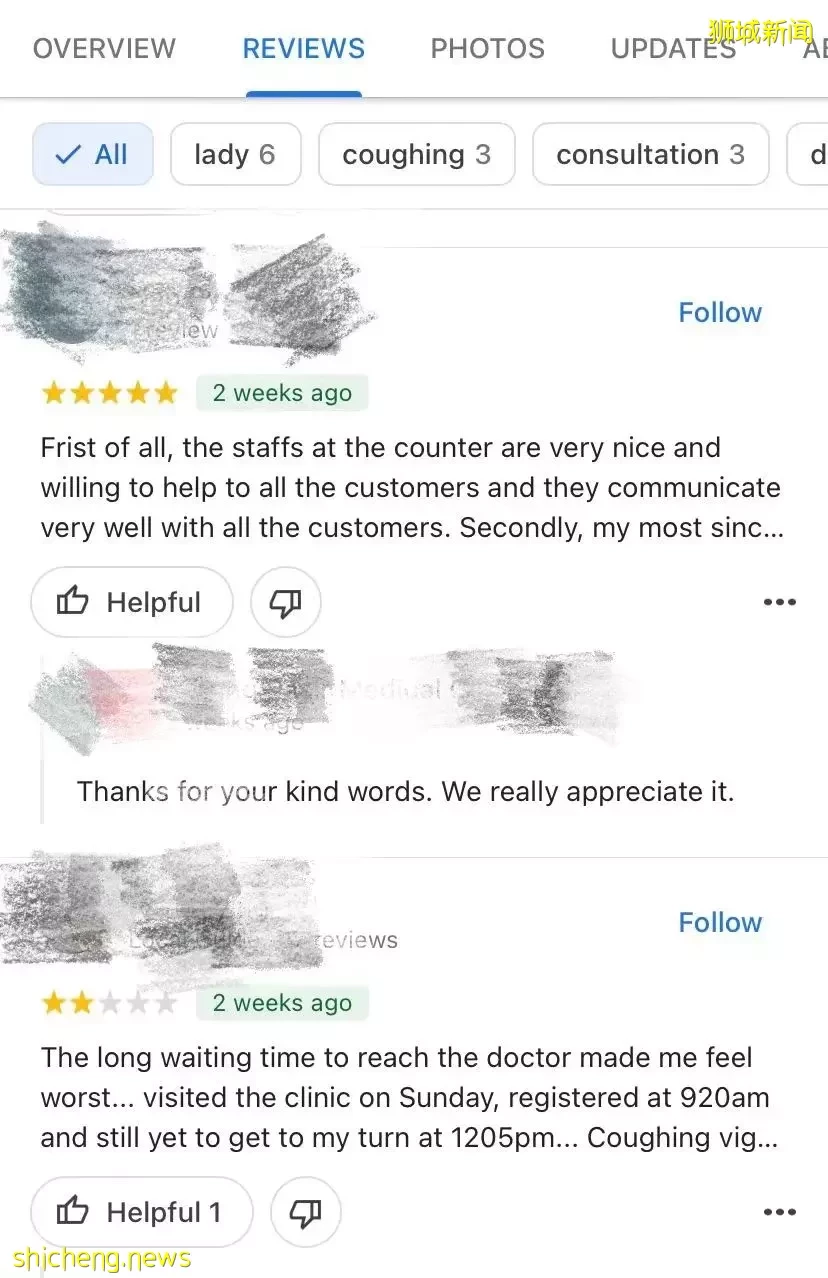This screenshot has width=828, height=1278.
Task: Switch to the Overview tab
Action: pos(104,48)
